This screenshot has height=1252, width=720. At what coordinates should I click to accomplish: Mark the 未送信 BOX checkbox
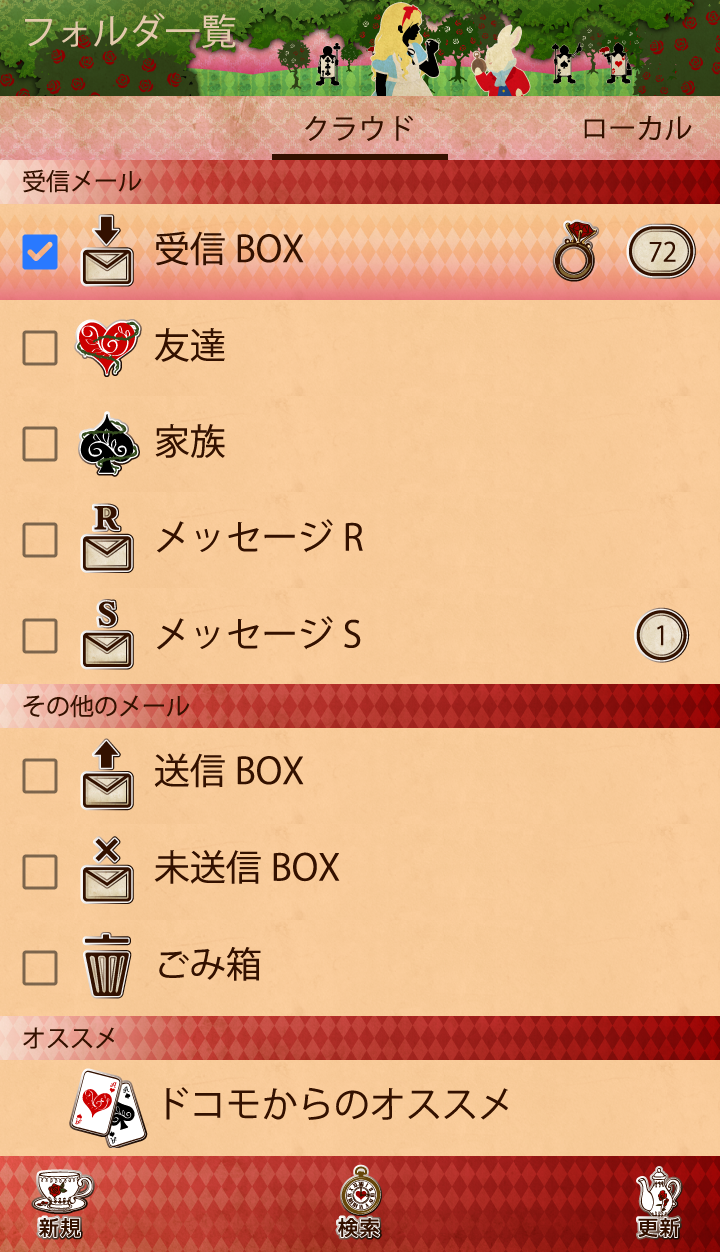click(40, 872)
